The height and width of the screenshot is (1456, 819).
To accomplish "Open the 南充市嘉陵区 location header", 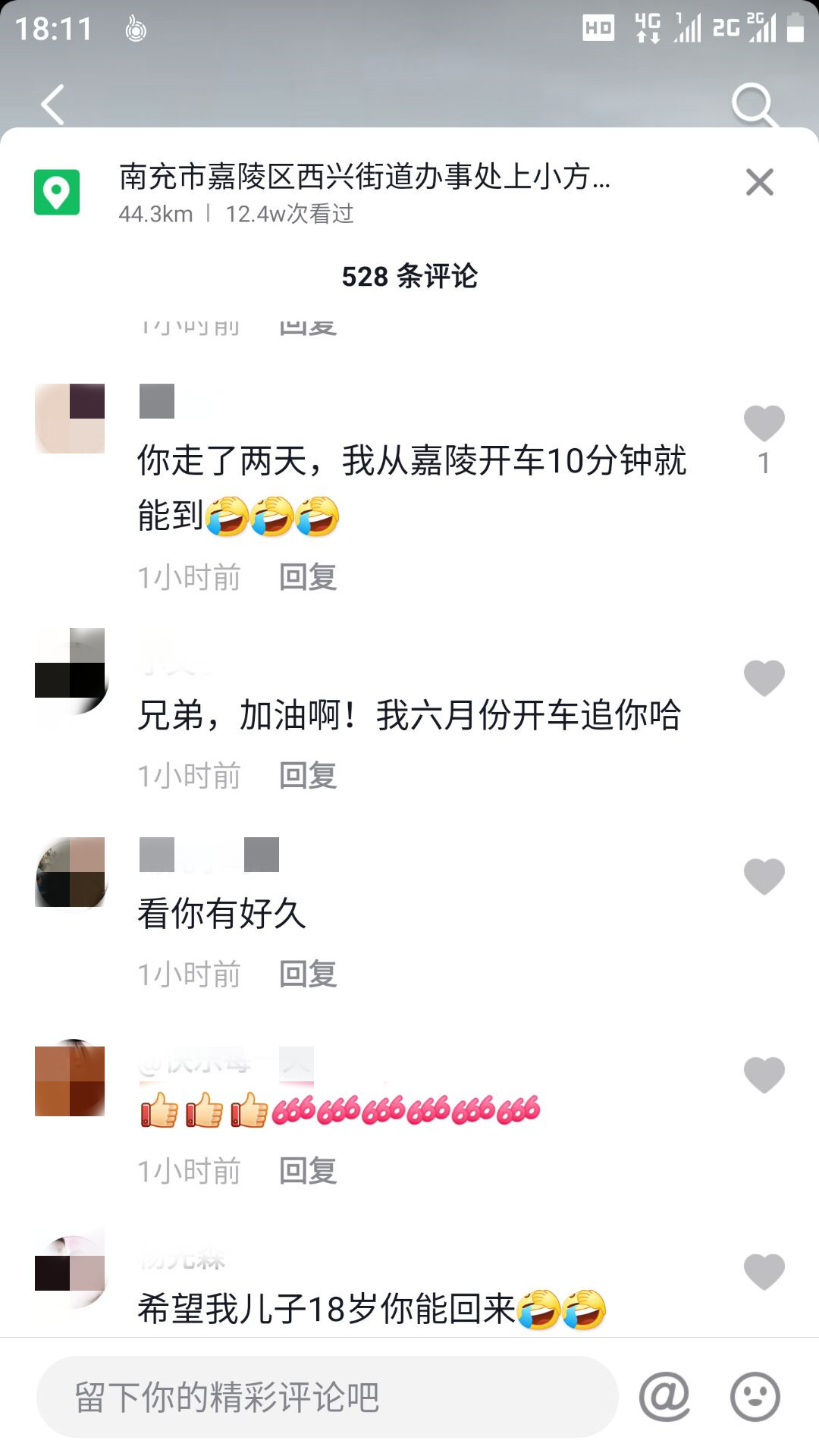I will [364, 192].
